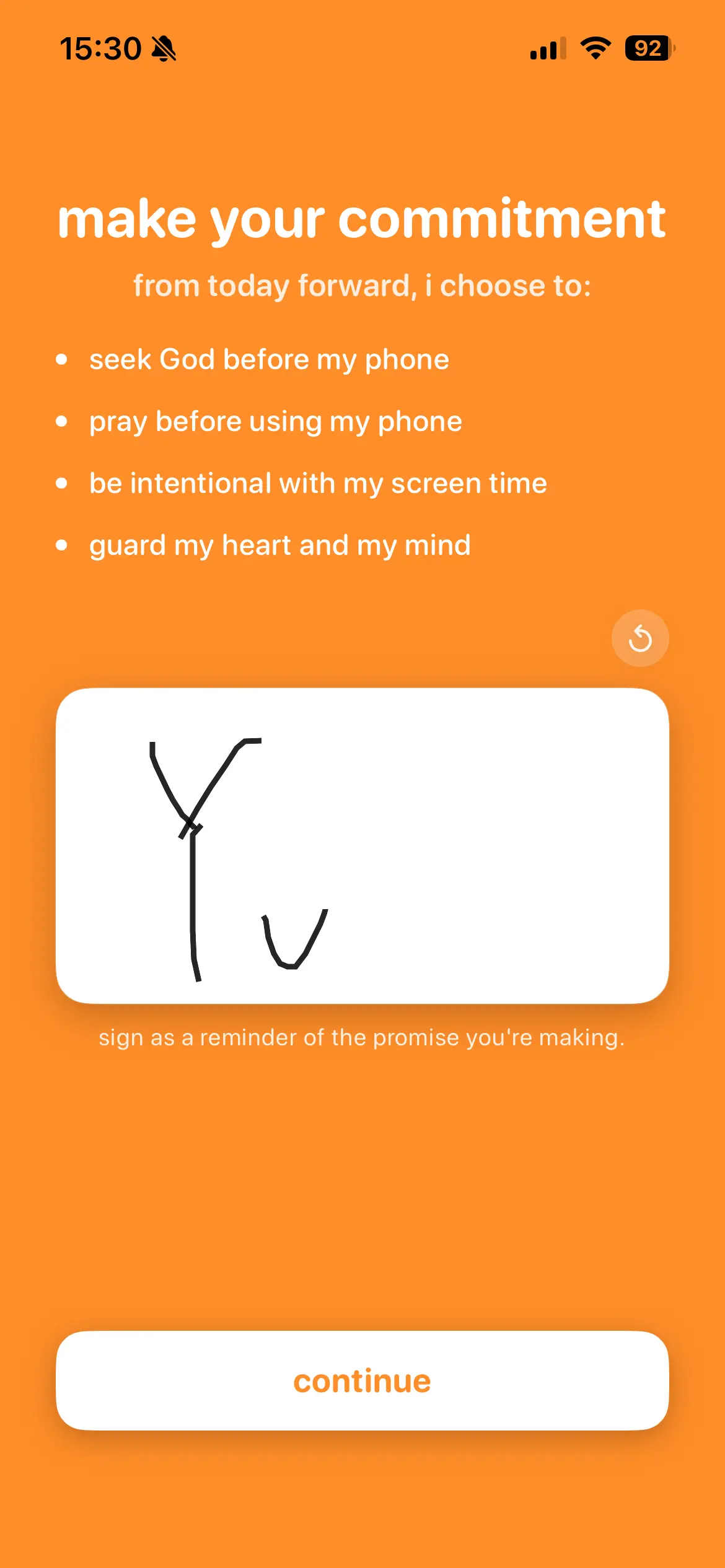Clear the signature with the reset icon

640,638
